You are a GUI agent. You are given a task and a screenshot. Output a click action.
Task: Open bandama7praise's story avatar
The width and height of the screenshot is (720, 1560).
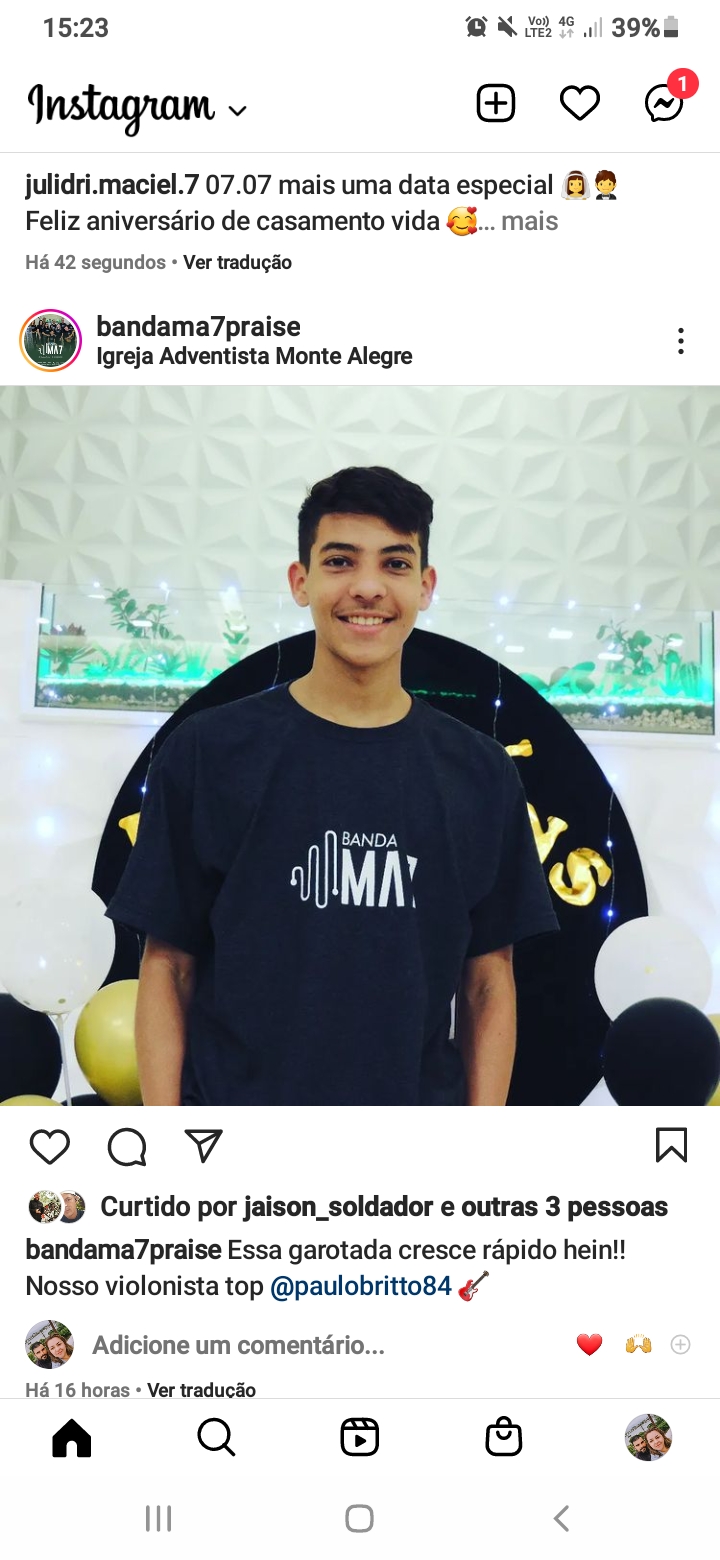pos(50,340)
